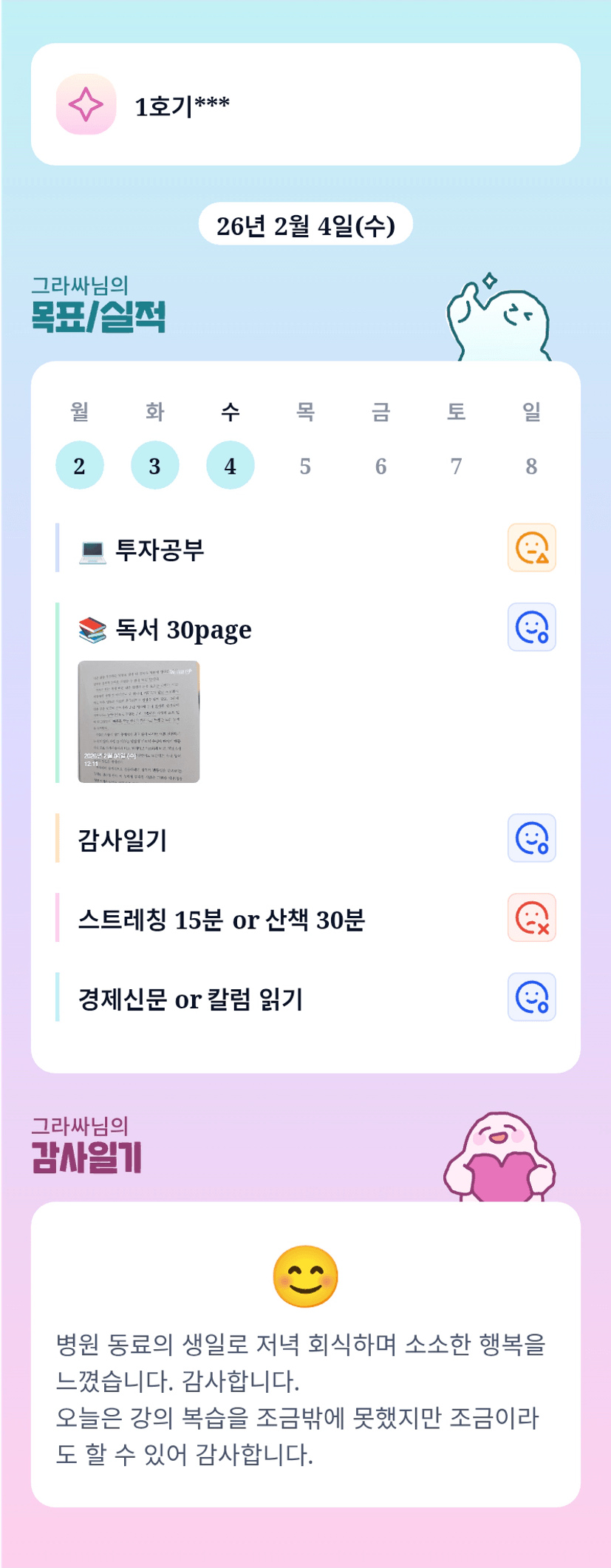Image resolution: width=611 pixels, height=1568 pixels.
Task: Select Saturday the 7th in the week row
Action: pyautogui.click(x=456, y=465)
